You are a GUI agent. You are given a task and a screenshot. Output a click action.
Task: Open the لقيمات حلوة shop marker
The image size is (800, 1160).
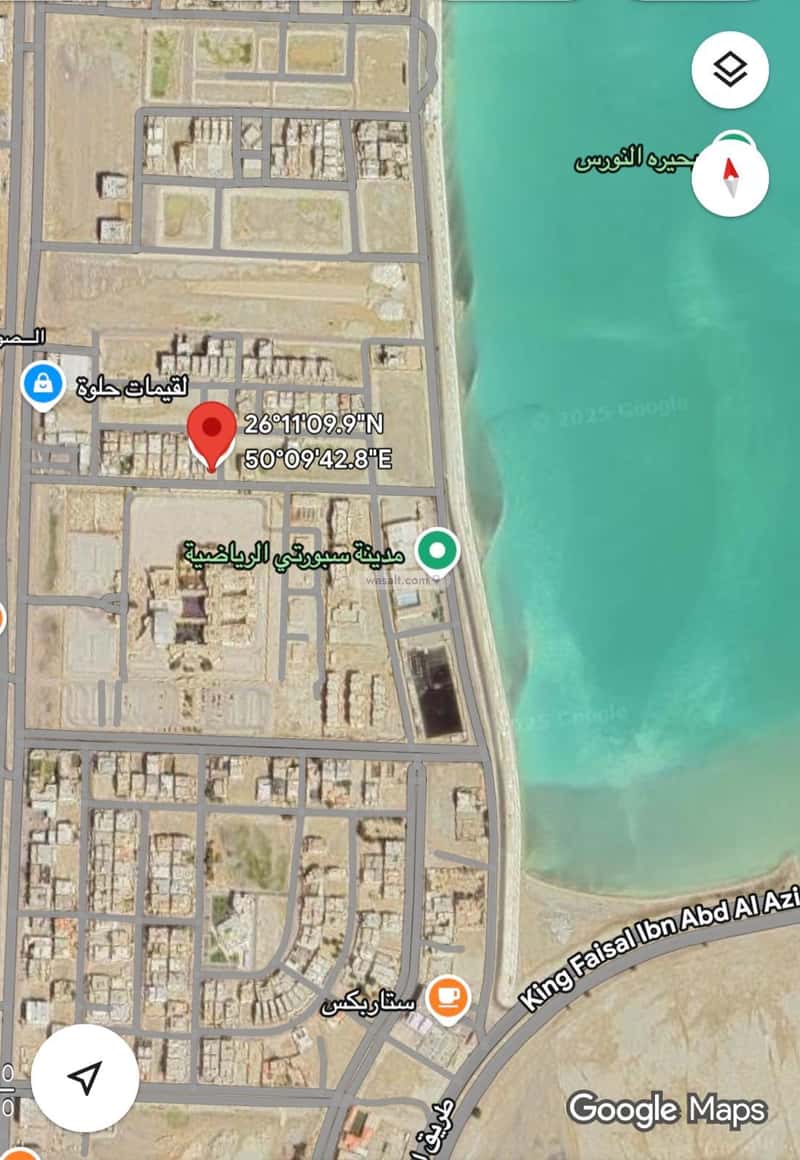click(x=43, y=384)
